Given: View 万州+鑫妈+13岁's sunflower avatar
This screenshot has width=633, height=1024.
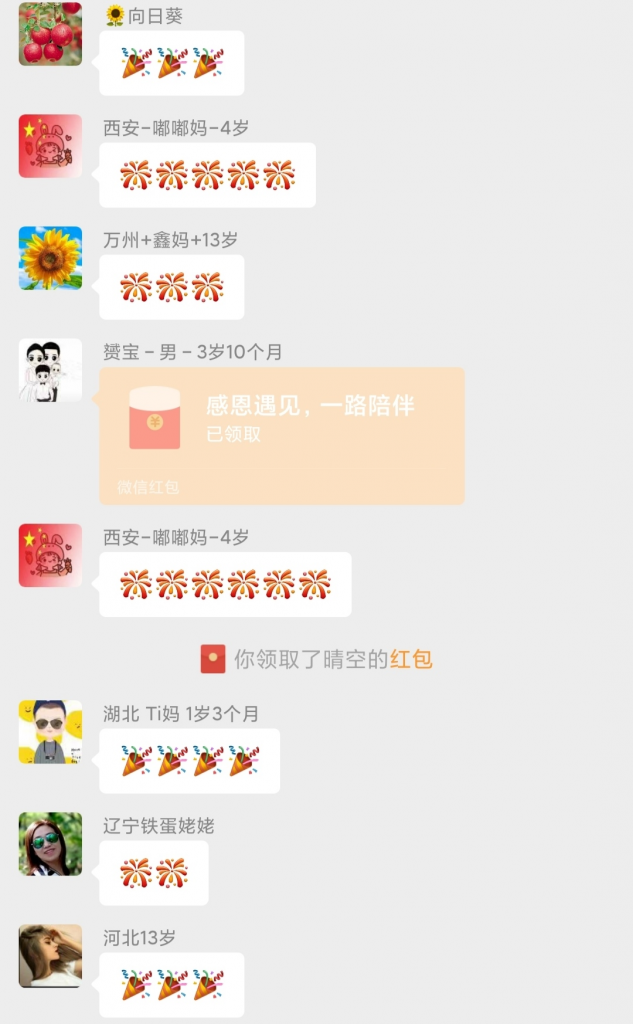Looking at the screenshot, I should point(50,258).
